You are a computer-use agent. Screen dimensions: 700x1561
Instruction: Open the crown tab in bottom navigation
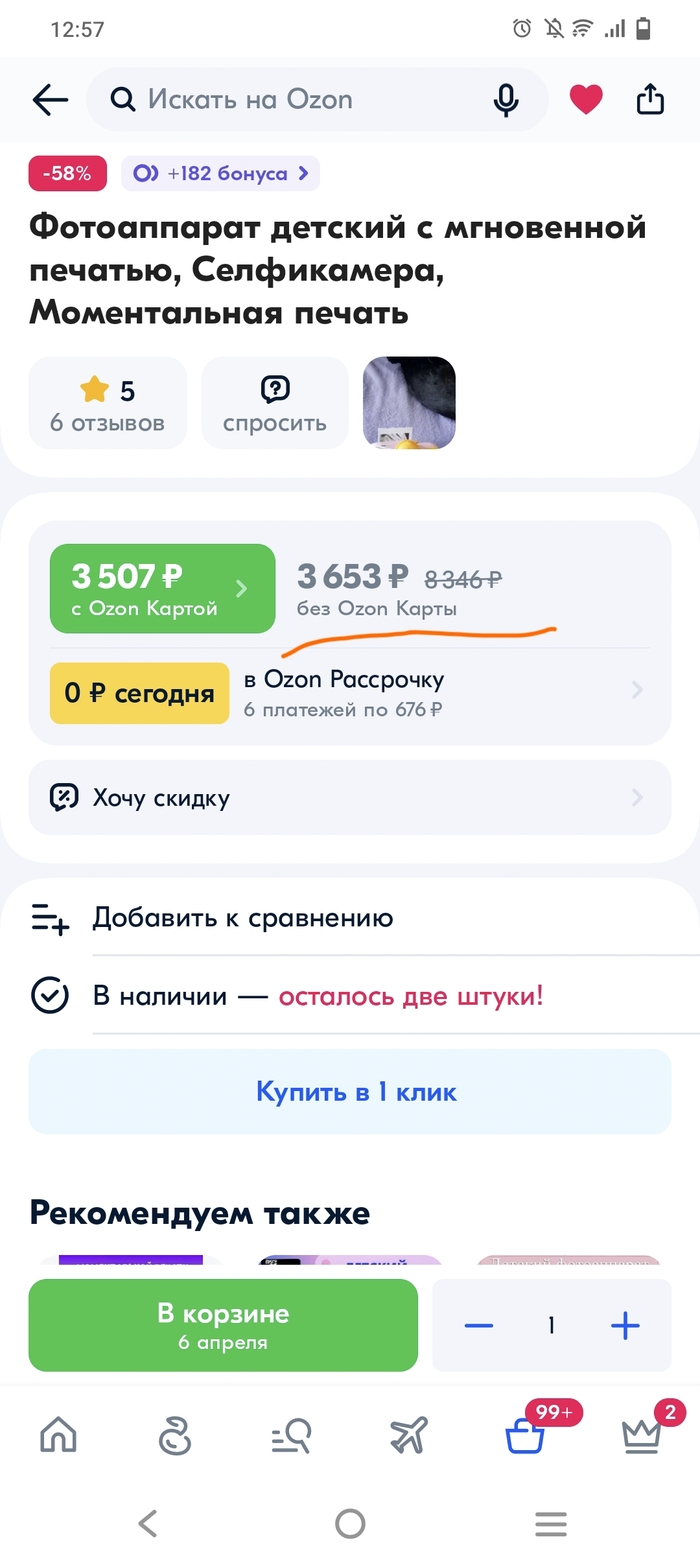[x=641, y=1436]
